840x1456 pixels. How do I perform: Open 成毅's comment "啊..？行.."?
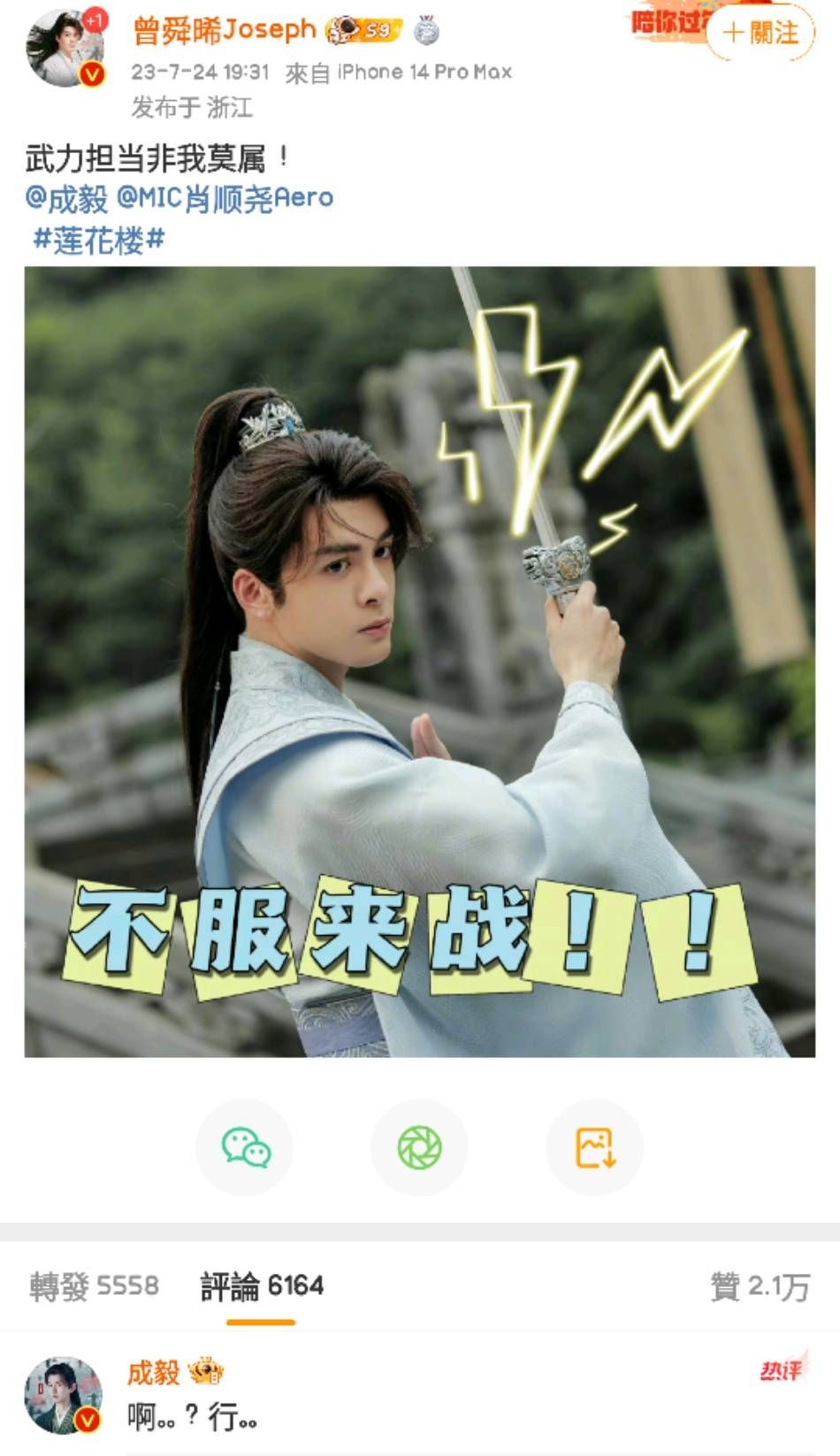pos(193,1418)
